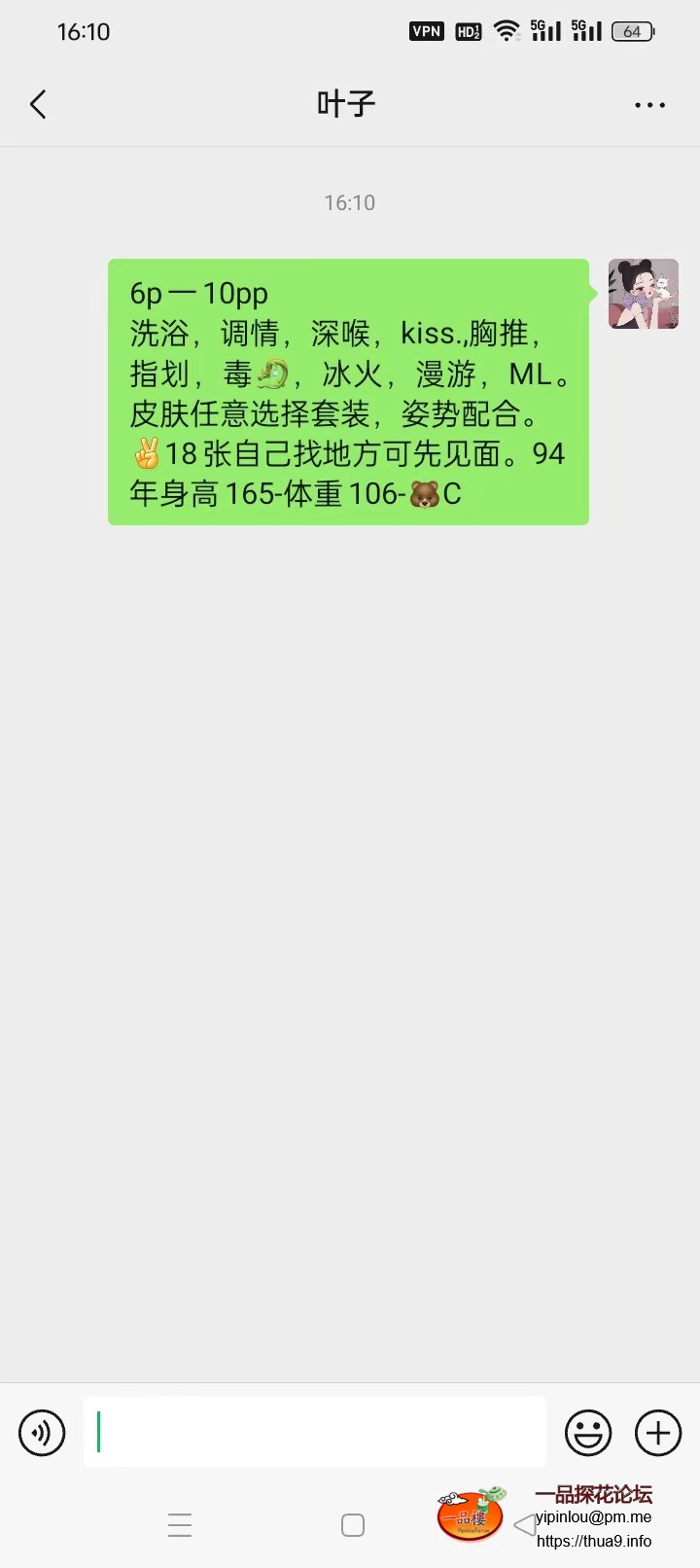700x1568 pixels.
Task: Tap the first 5G signal indicator
Action: (x=544, y=30)
